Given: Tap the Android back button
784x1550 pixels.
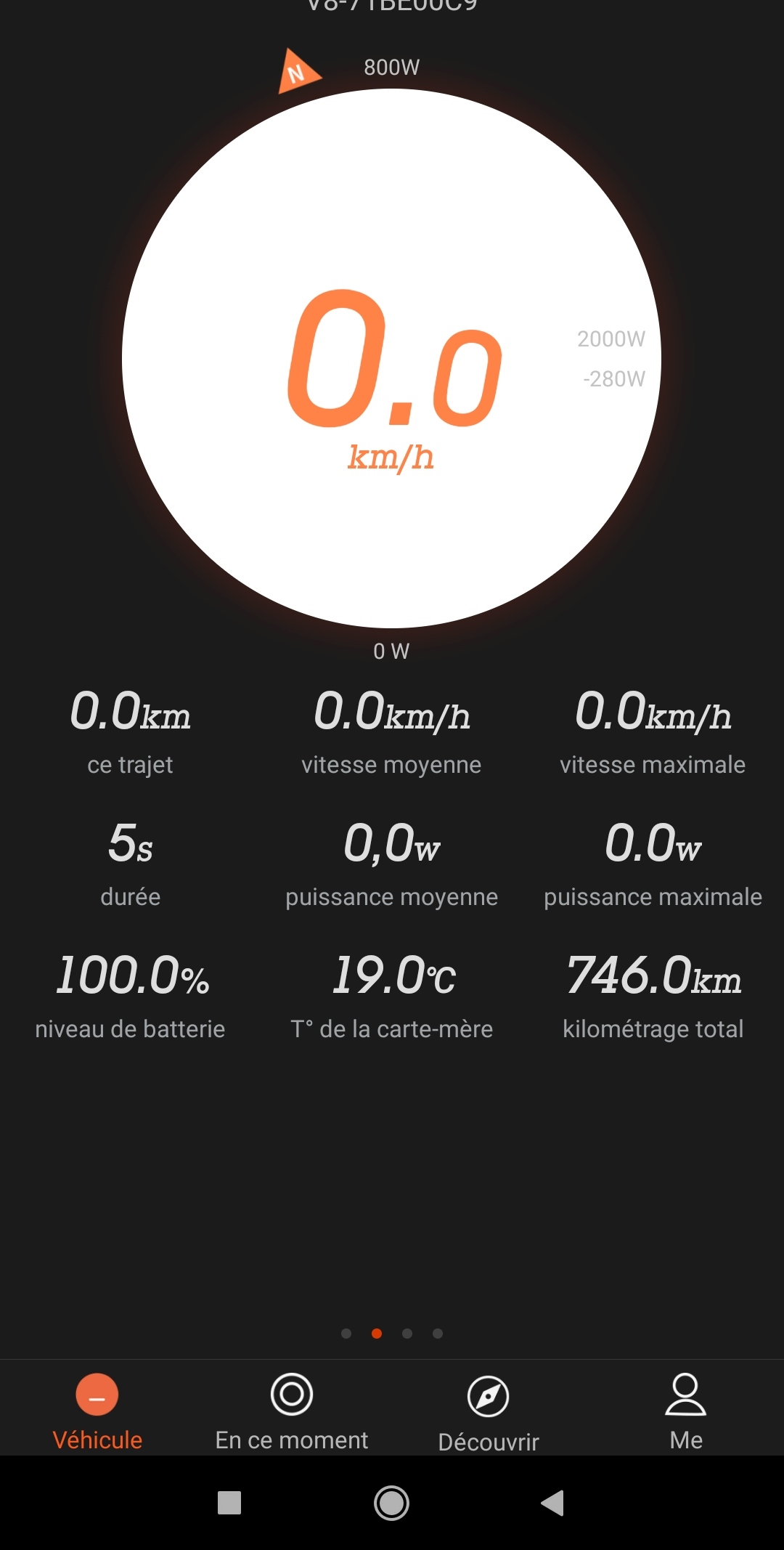Looking at the screenshot, I should pos(553,1503).
